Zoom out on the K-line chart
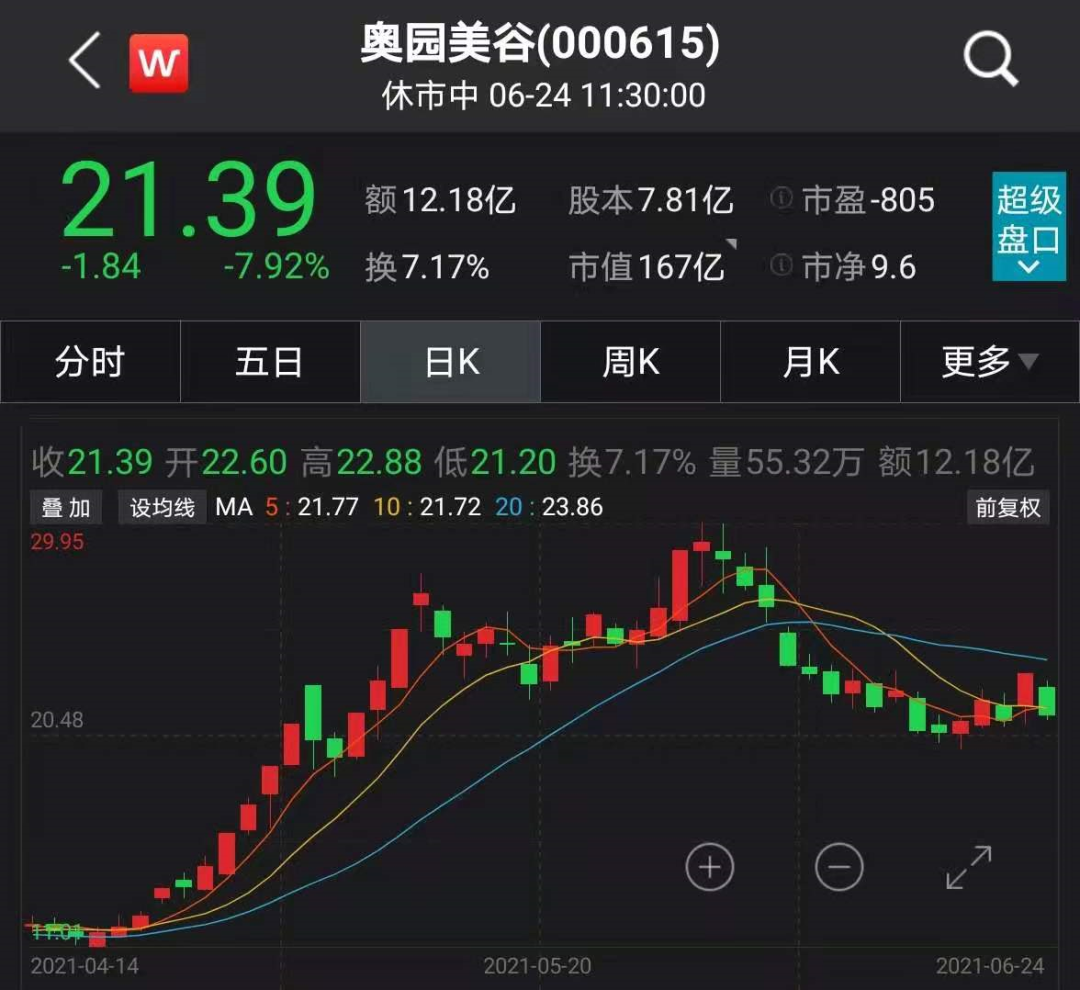The width and height of the screenshot is (1080, 990). pos(838,866)
